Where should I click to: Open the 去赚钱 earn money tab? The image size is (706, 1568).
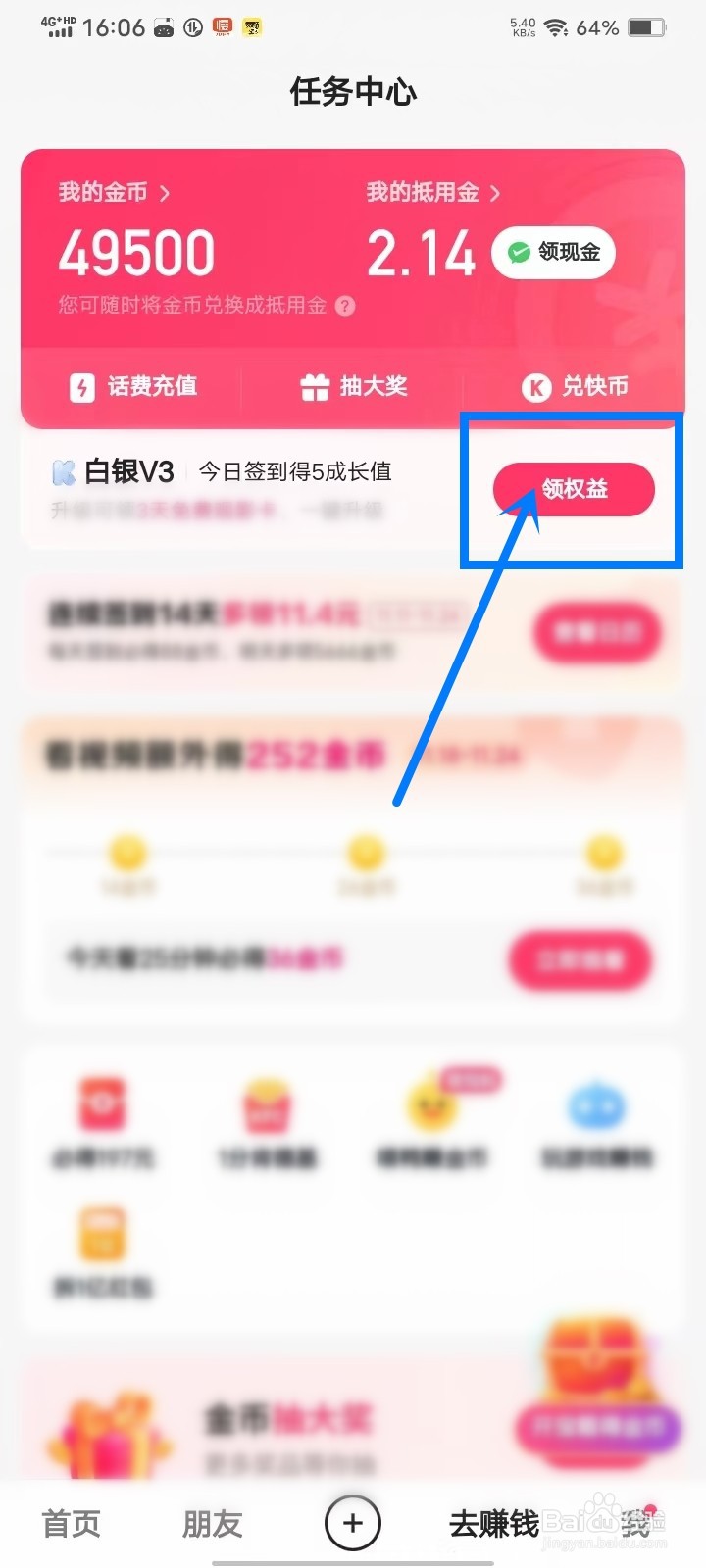495,1524
